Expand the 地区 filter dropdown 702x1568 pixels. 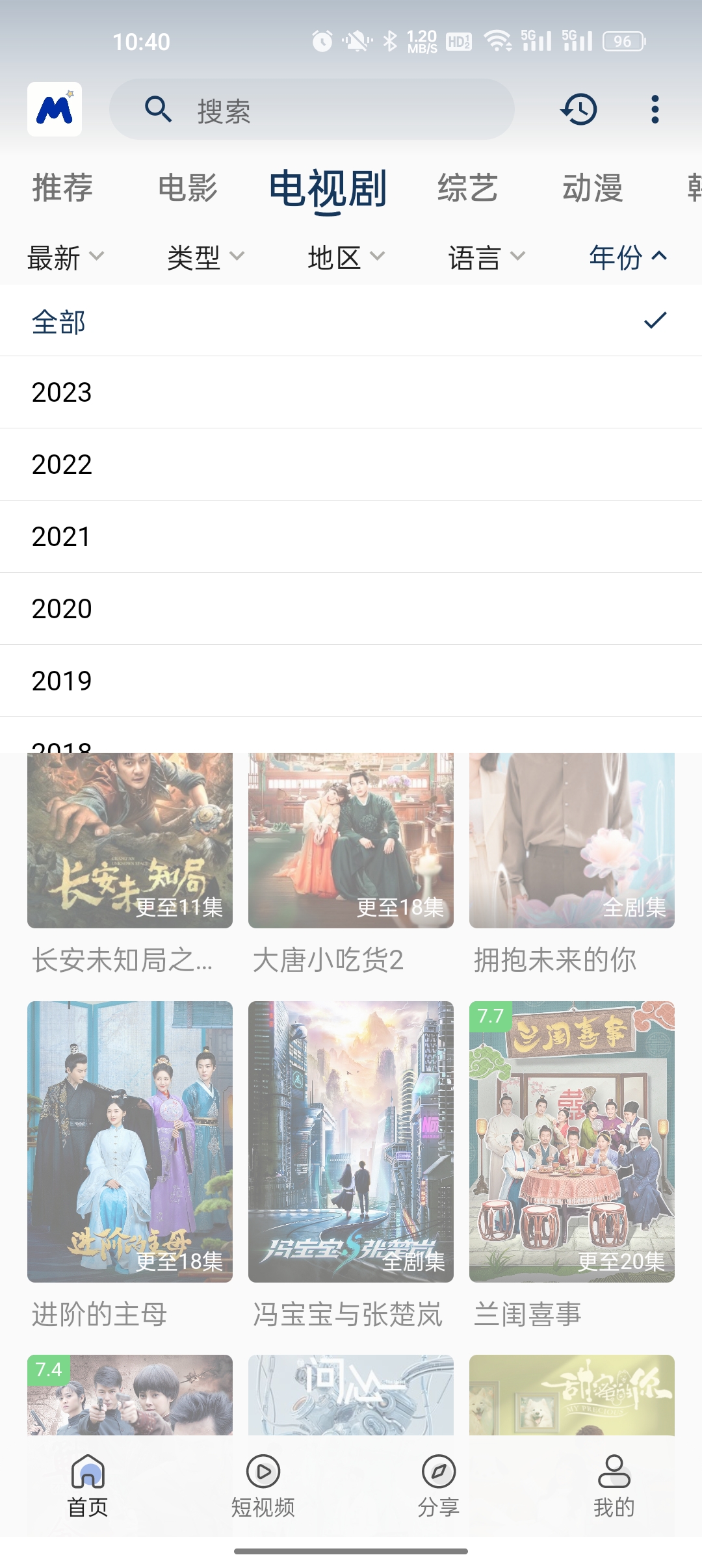click(346, 257)
